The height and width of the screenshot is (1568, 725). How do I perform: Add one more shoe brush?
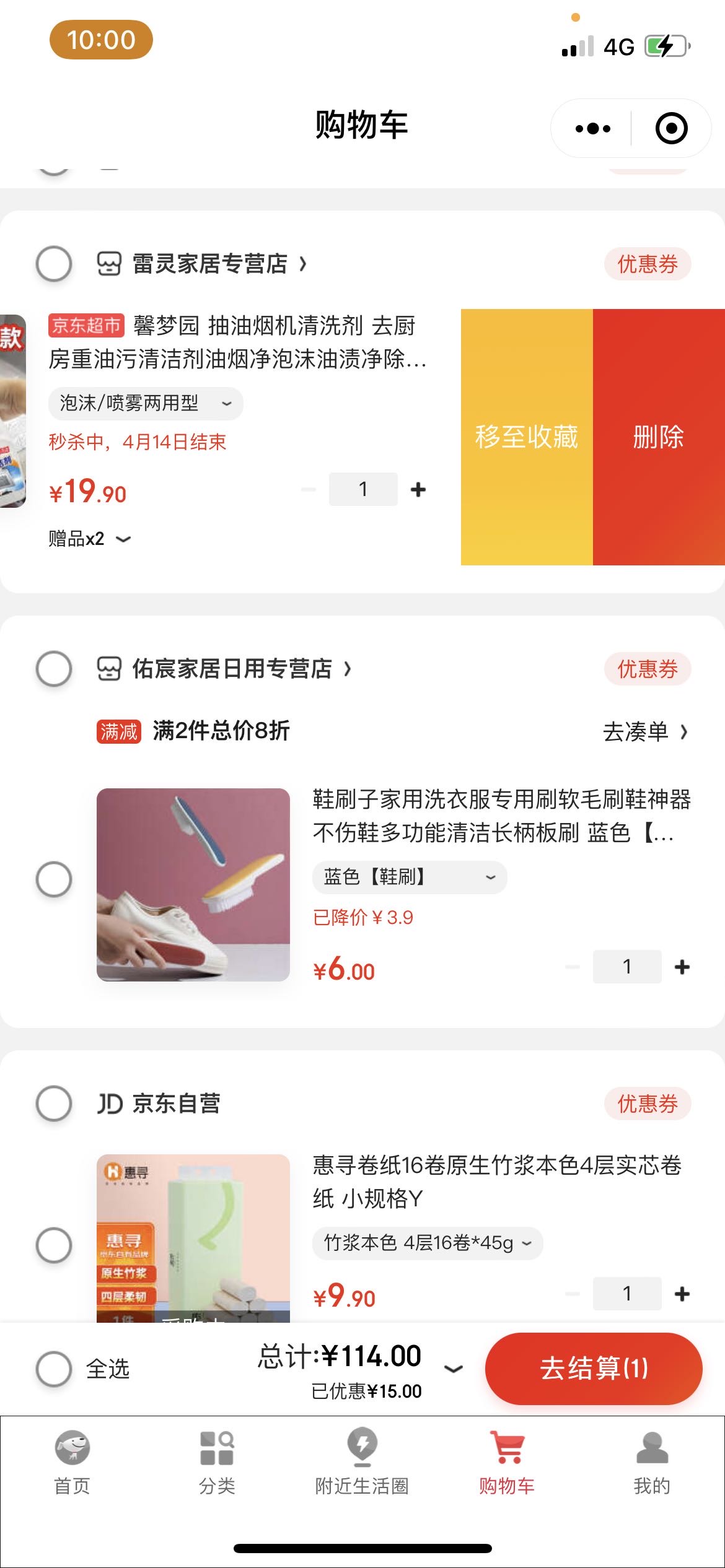click(x=682, y=967)
